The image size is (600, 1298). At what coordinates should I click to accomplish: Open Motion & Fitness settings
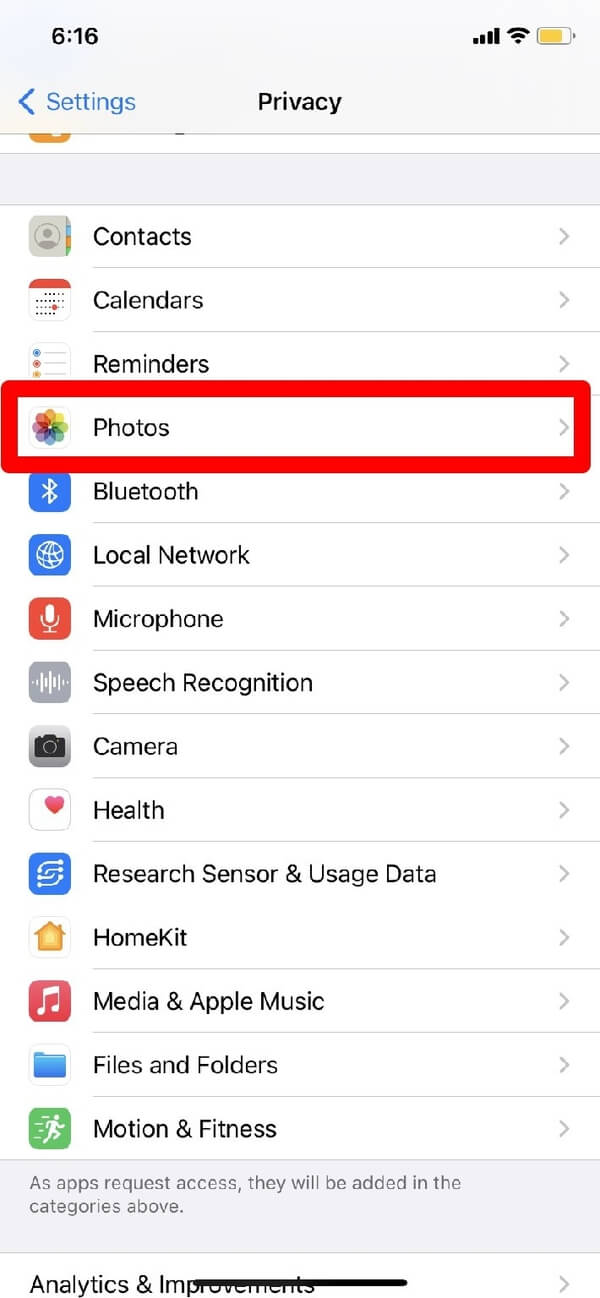point(300,1129)
